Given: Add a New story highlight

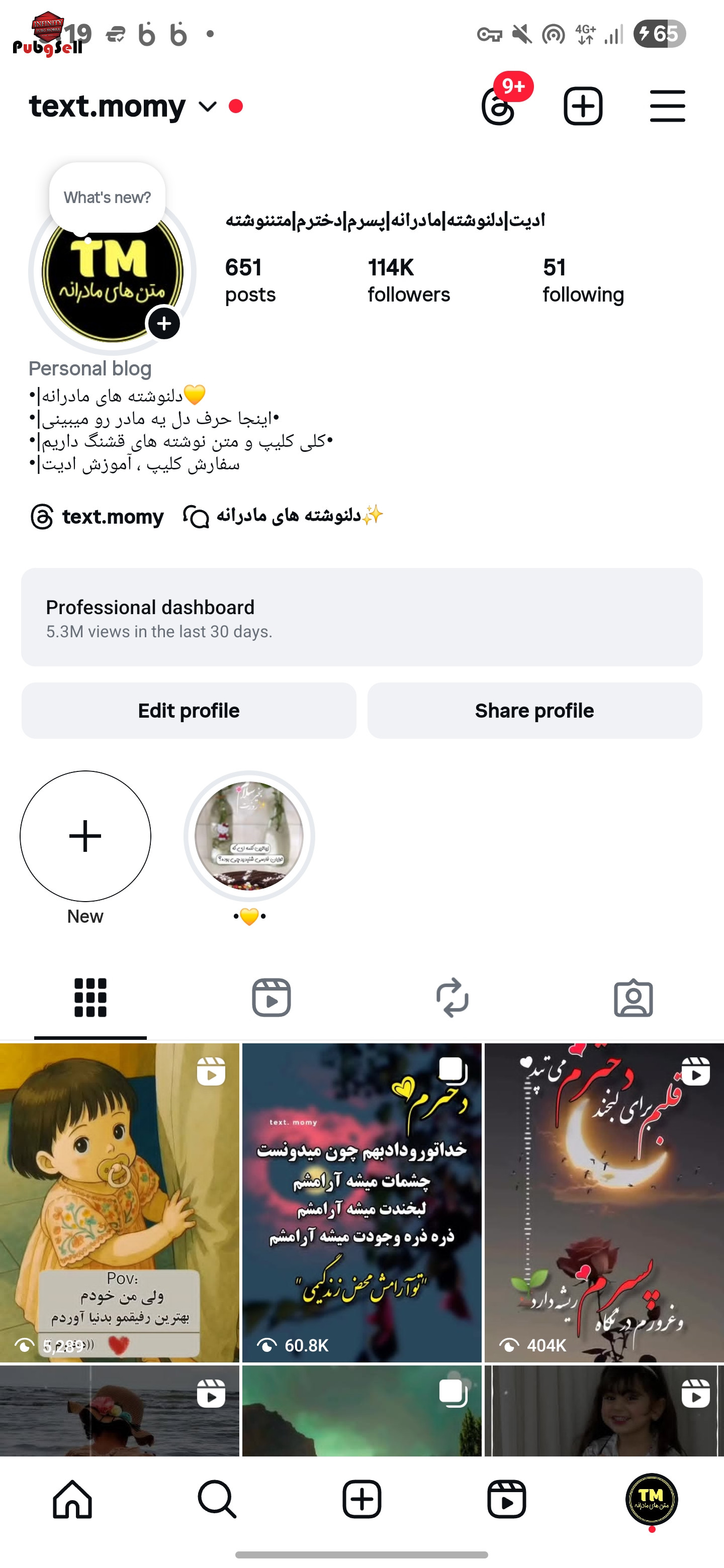Looking at the screenshot, I should pos(85,836).
